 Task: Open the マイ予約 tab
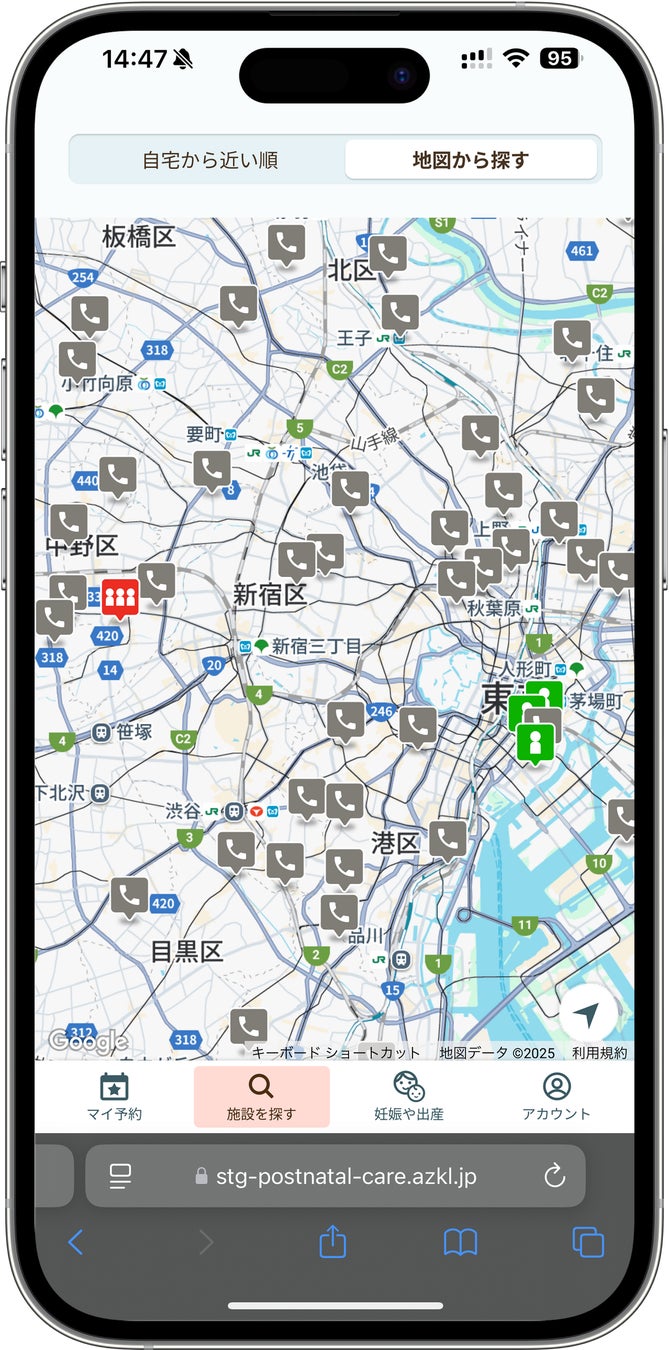(x=114, y=1096)
